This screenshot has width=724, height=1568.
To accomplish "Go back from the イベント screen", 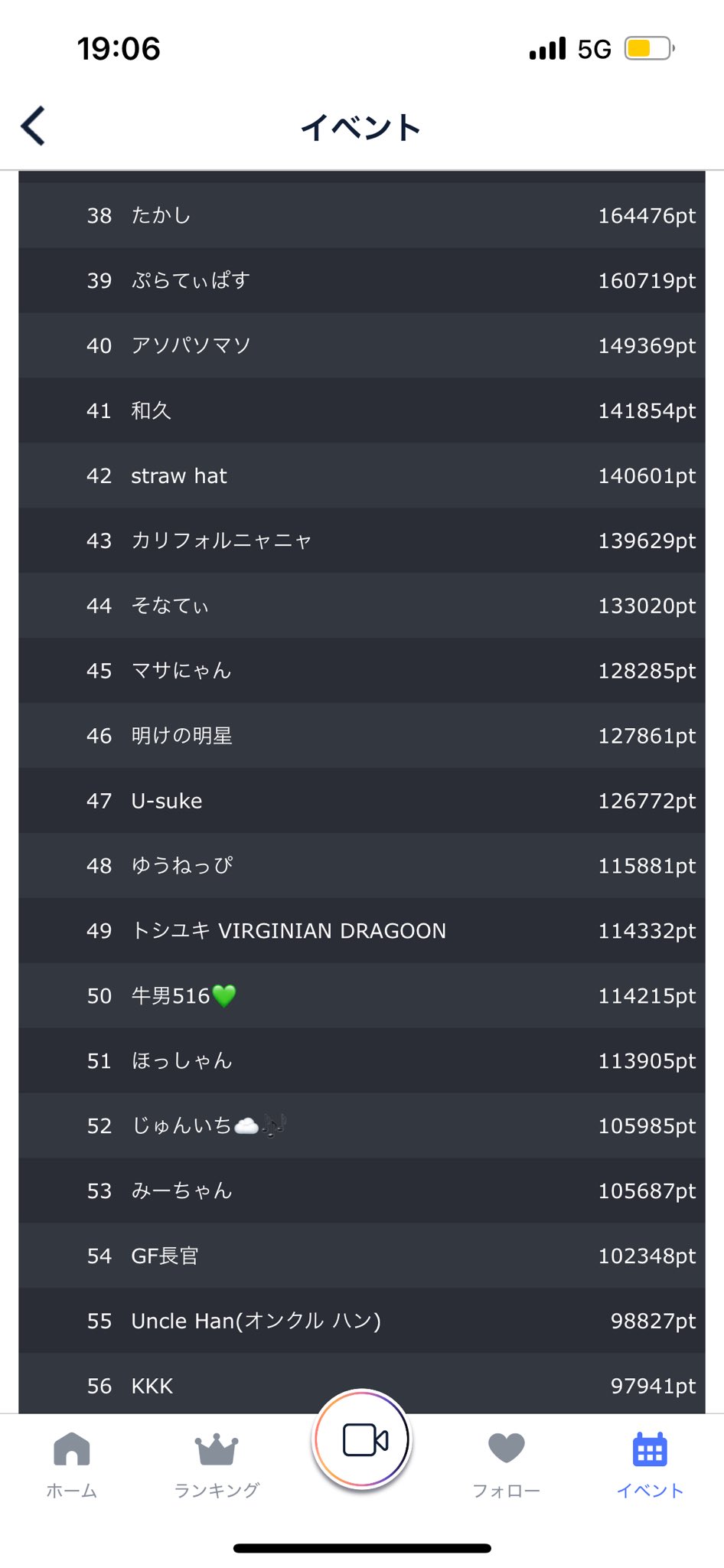I will pos(34,126).
